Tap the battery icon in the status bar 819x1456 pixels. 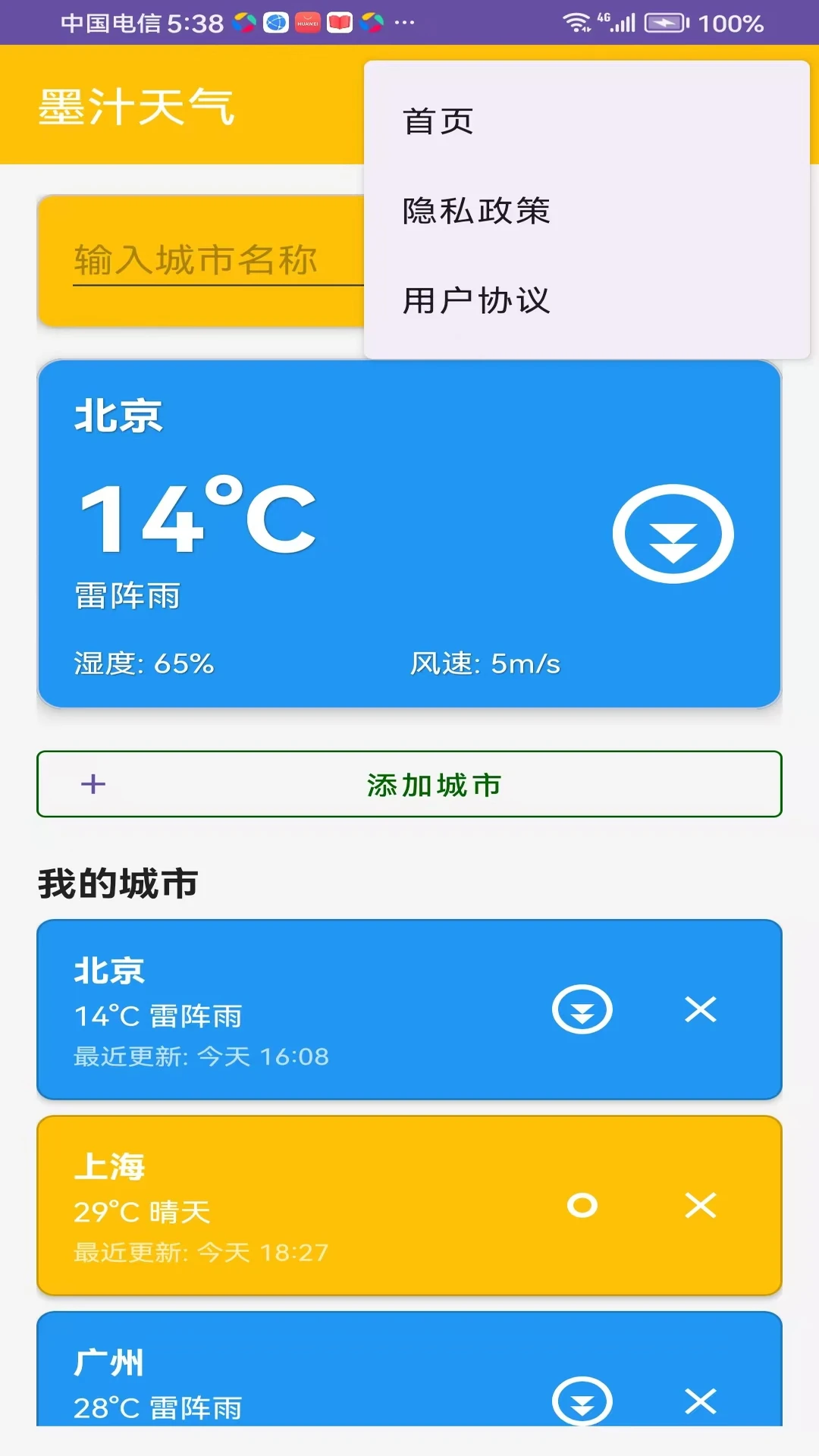pyautogui.click(x=664, y=23)
